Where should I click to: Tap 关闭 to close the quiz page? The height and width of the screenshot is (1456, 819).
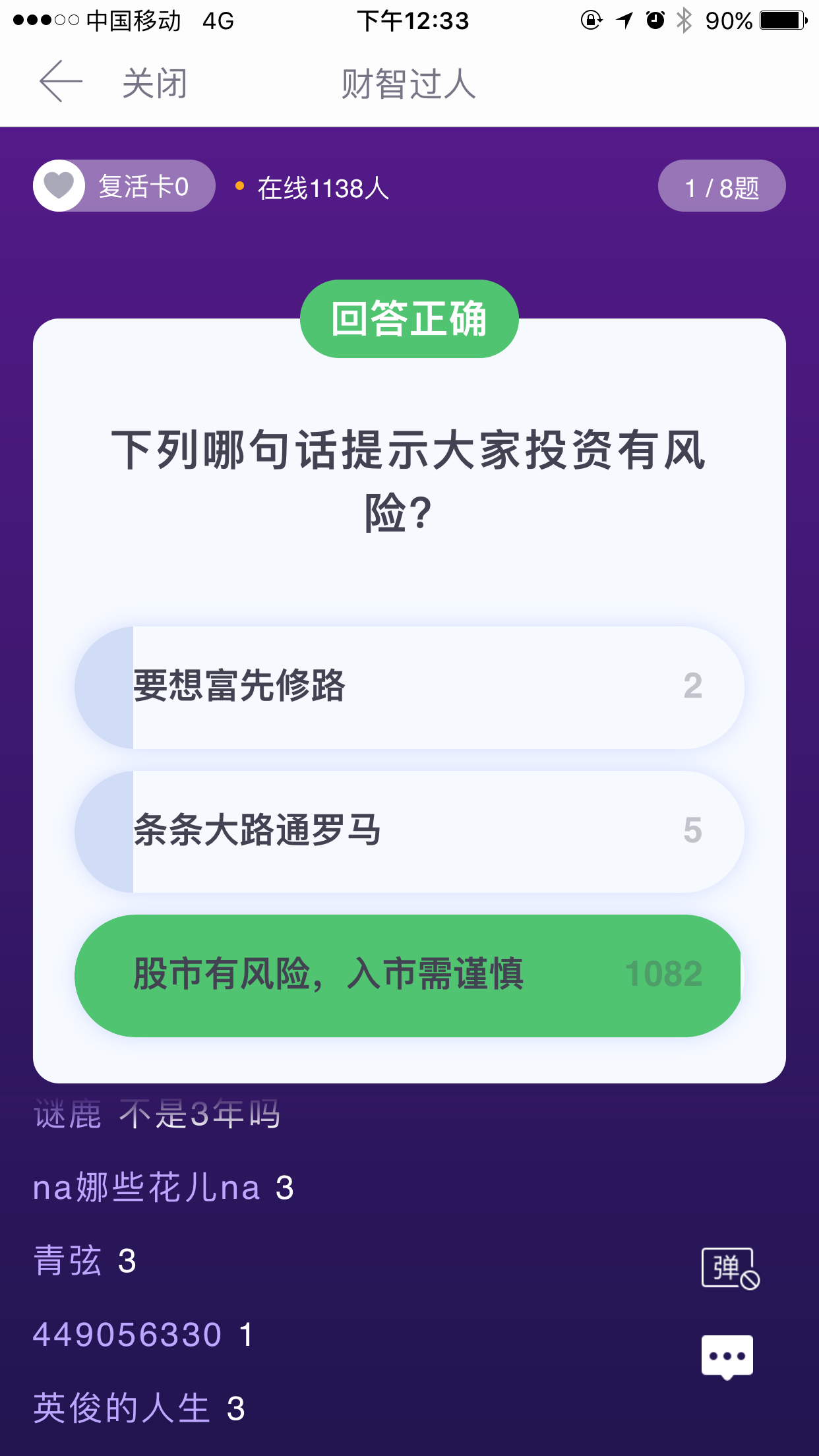pyautogui.click(x=155, y=84)
